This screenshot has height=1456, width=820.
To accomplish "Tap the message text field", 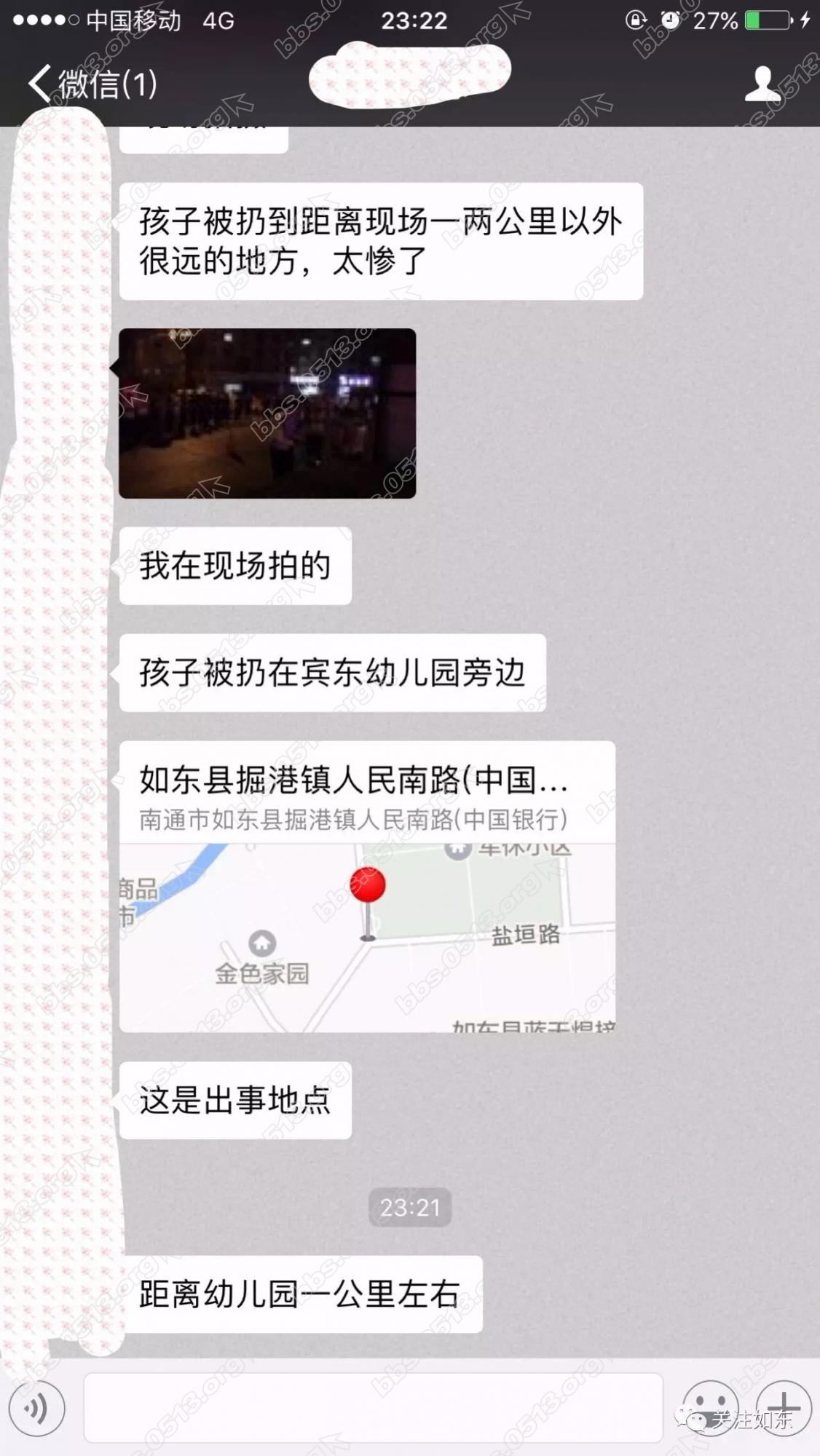I will click(x=373, y=1408).
